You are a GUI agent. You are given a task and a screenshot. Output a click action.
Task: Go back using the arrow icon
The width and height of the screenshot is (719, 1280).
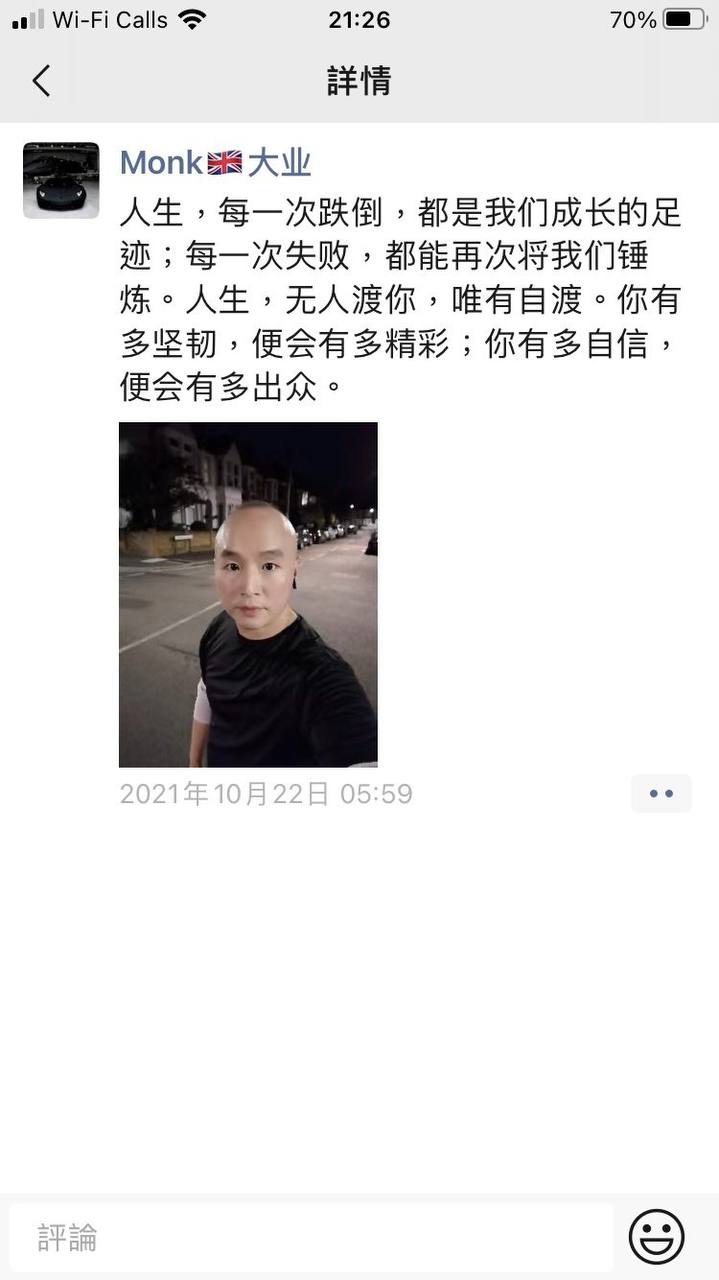[x=41, y=81]
